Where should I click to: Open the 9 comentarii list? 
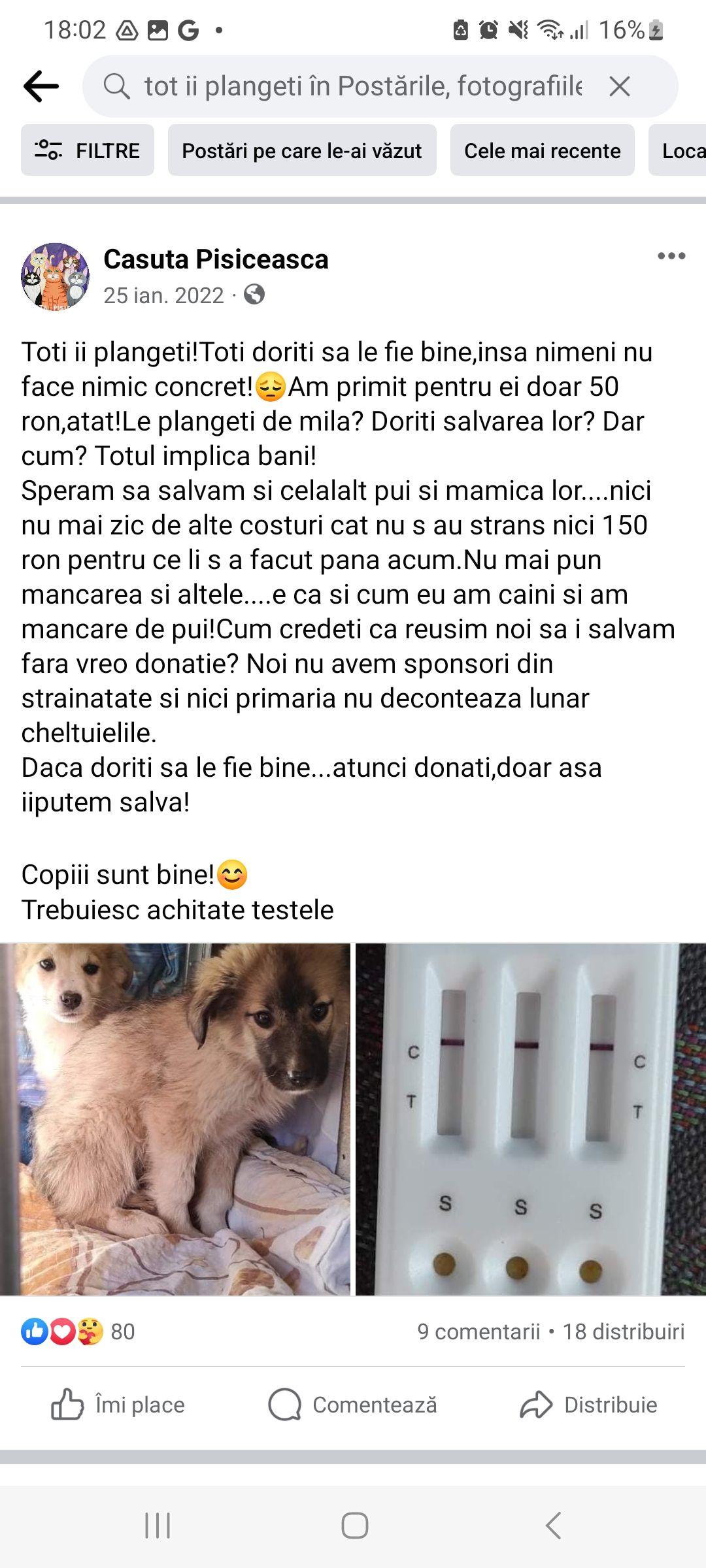[x=479, y=1331]
